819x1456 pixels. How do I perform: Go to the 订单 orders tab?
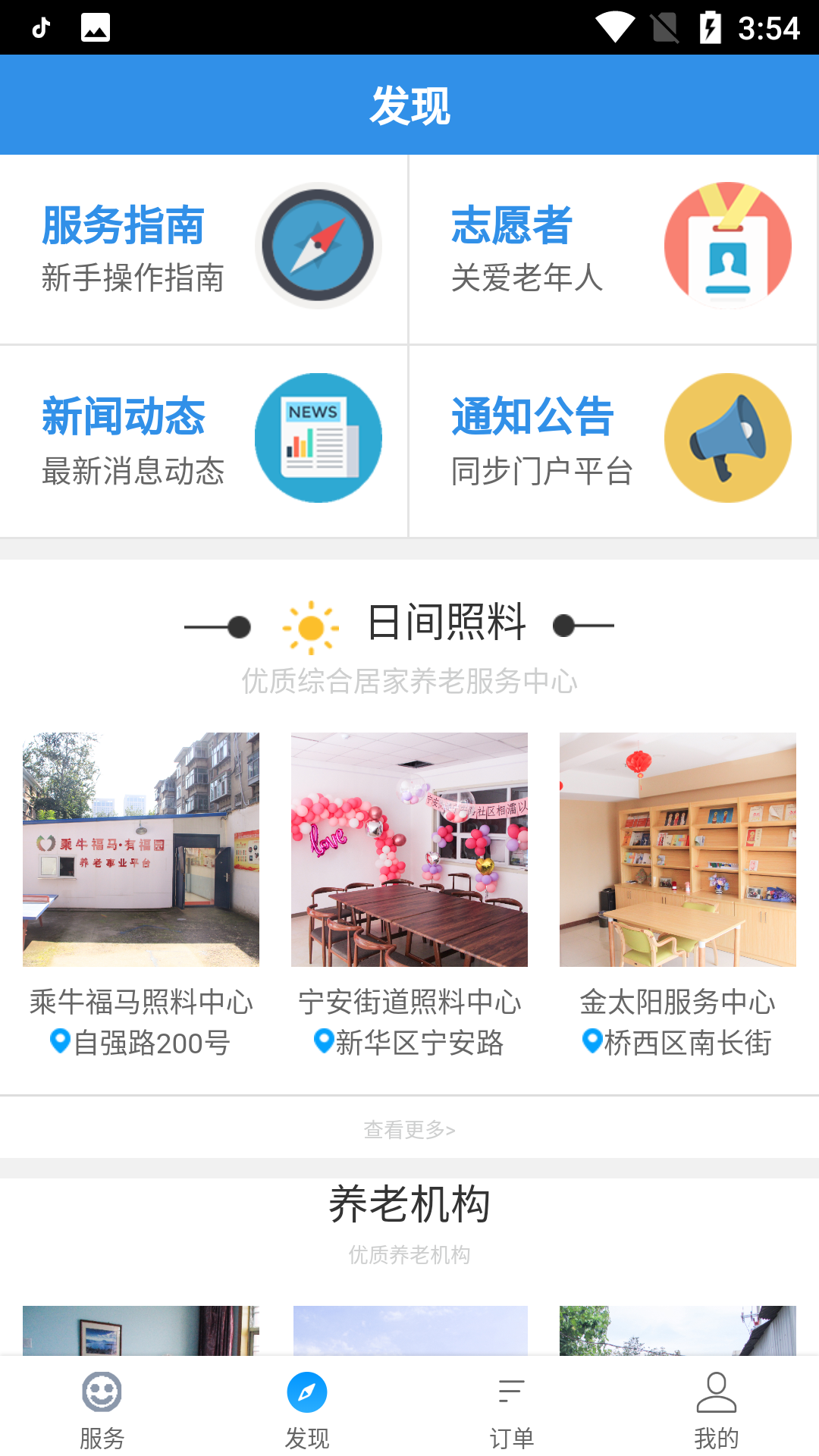click(512, 1407)
